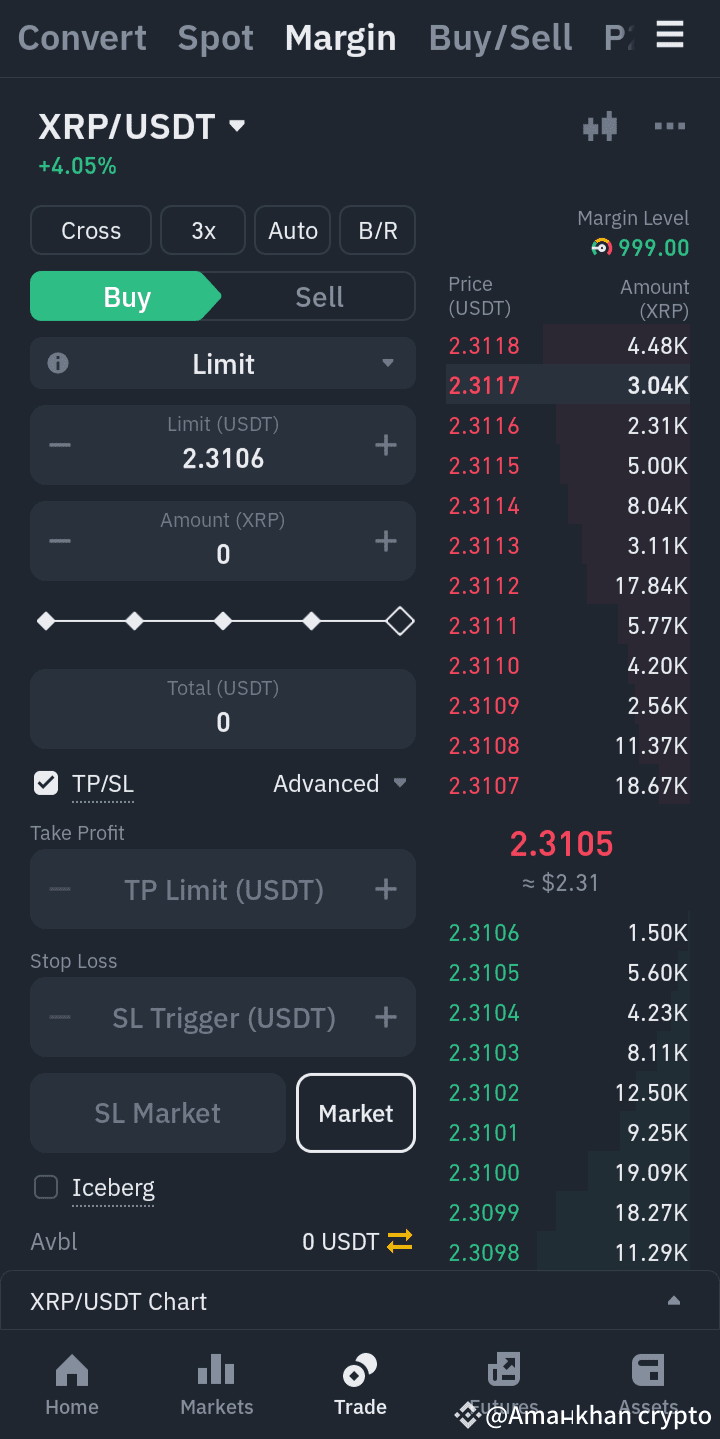Open the candlestick chart view icon
The height and width of the screenshot is (1439, 720).
point(599,126)
